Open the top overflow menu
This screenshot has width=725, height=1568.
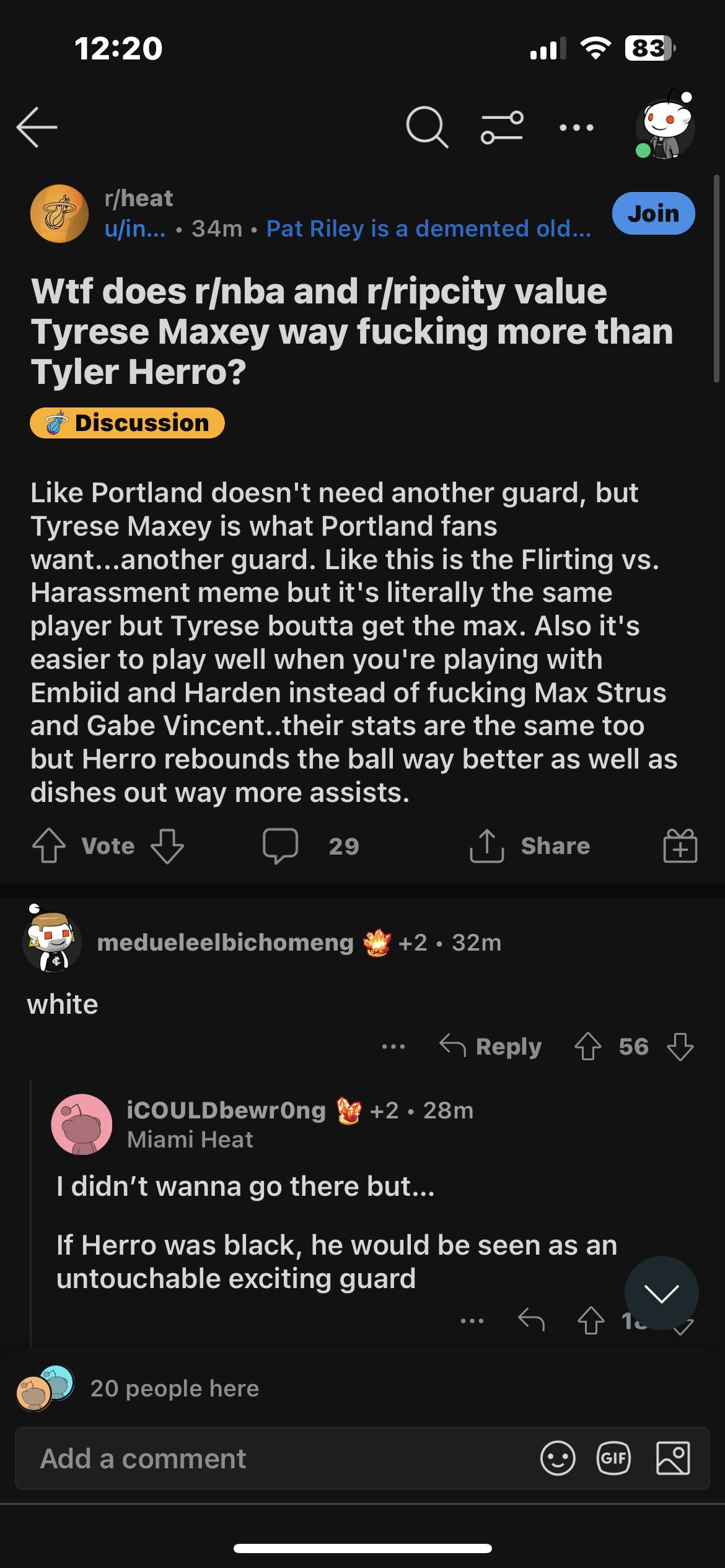576,128
